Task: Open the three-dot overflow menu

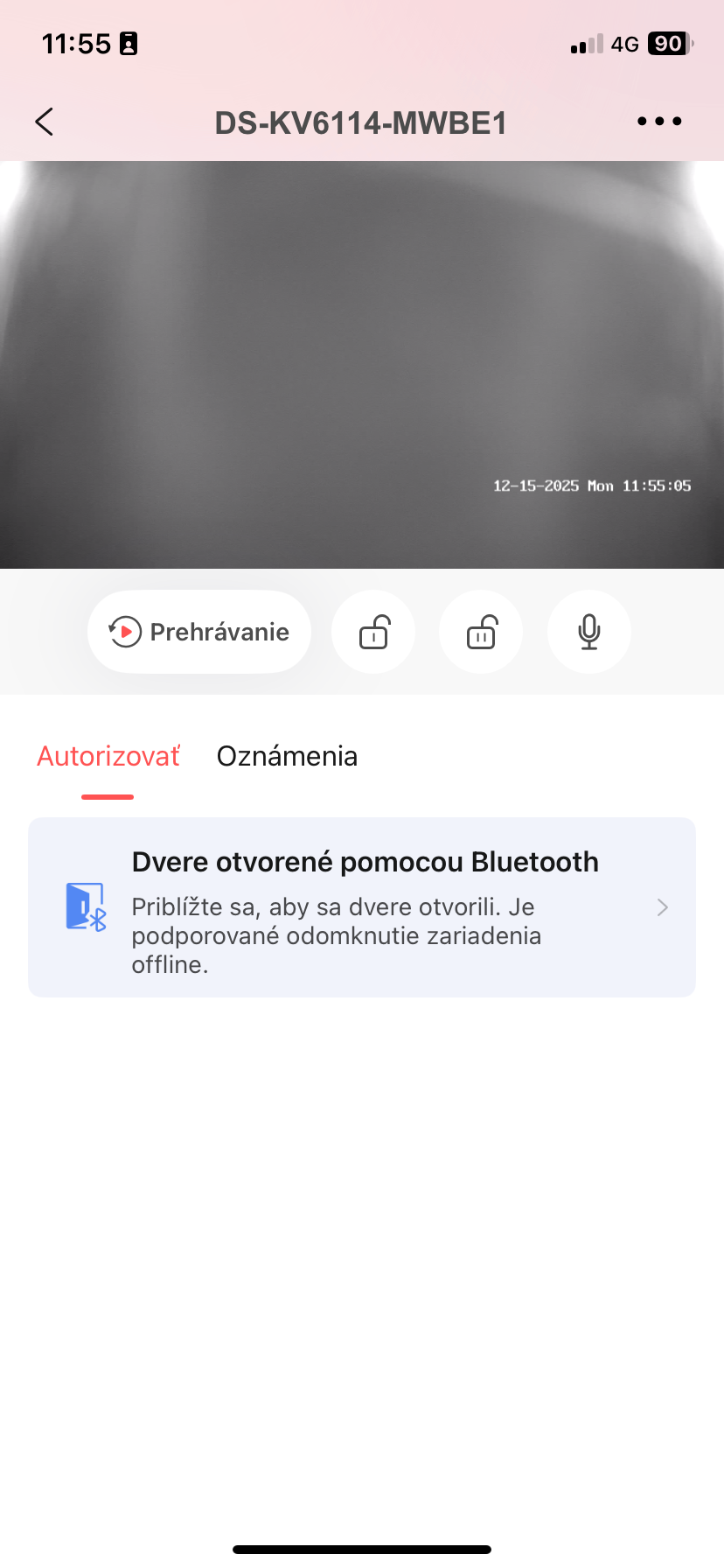Action: coord(659,122)
